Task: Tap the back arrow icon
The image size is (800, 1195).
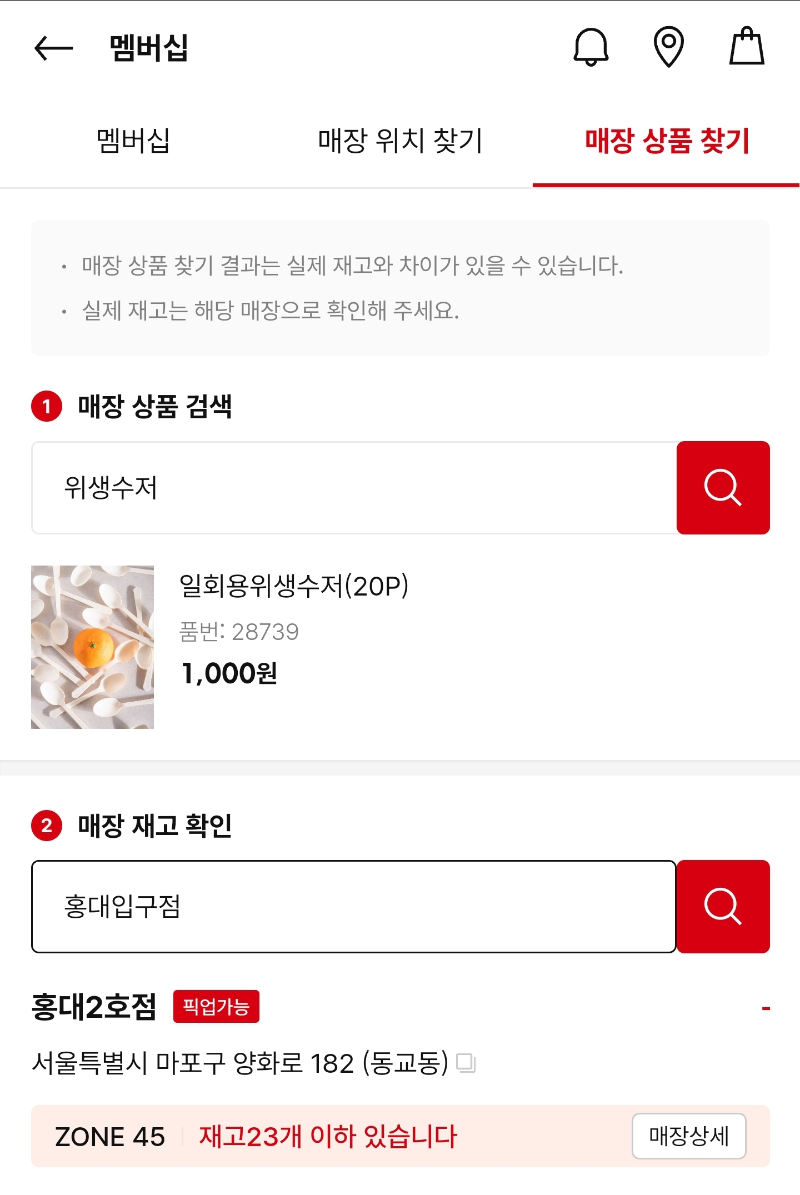Action: click(52, 47)
